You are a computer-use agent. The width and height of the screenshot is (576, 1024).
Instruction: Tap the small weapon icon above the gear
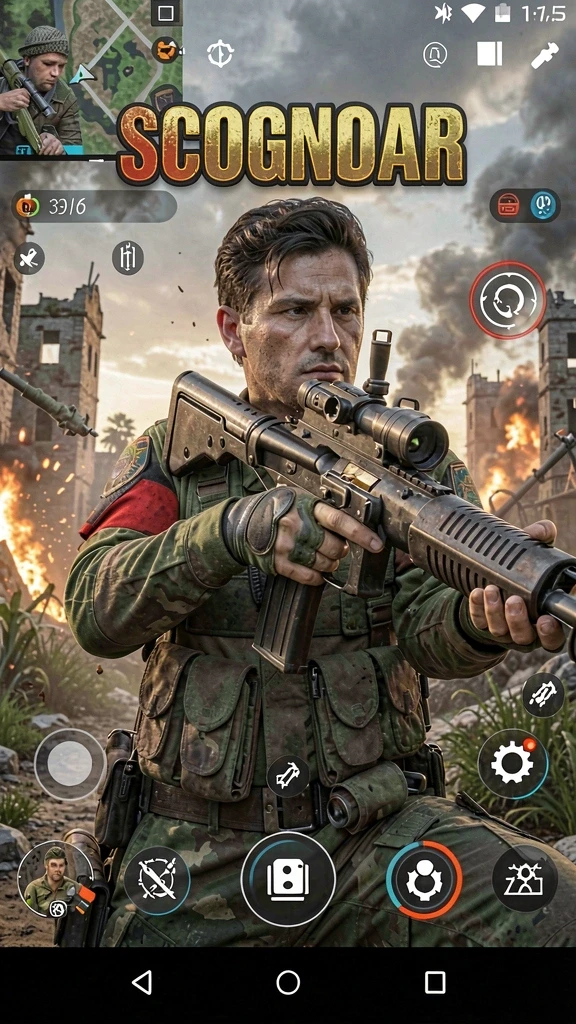click(543, 694)
